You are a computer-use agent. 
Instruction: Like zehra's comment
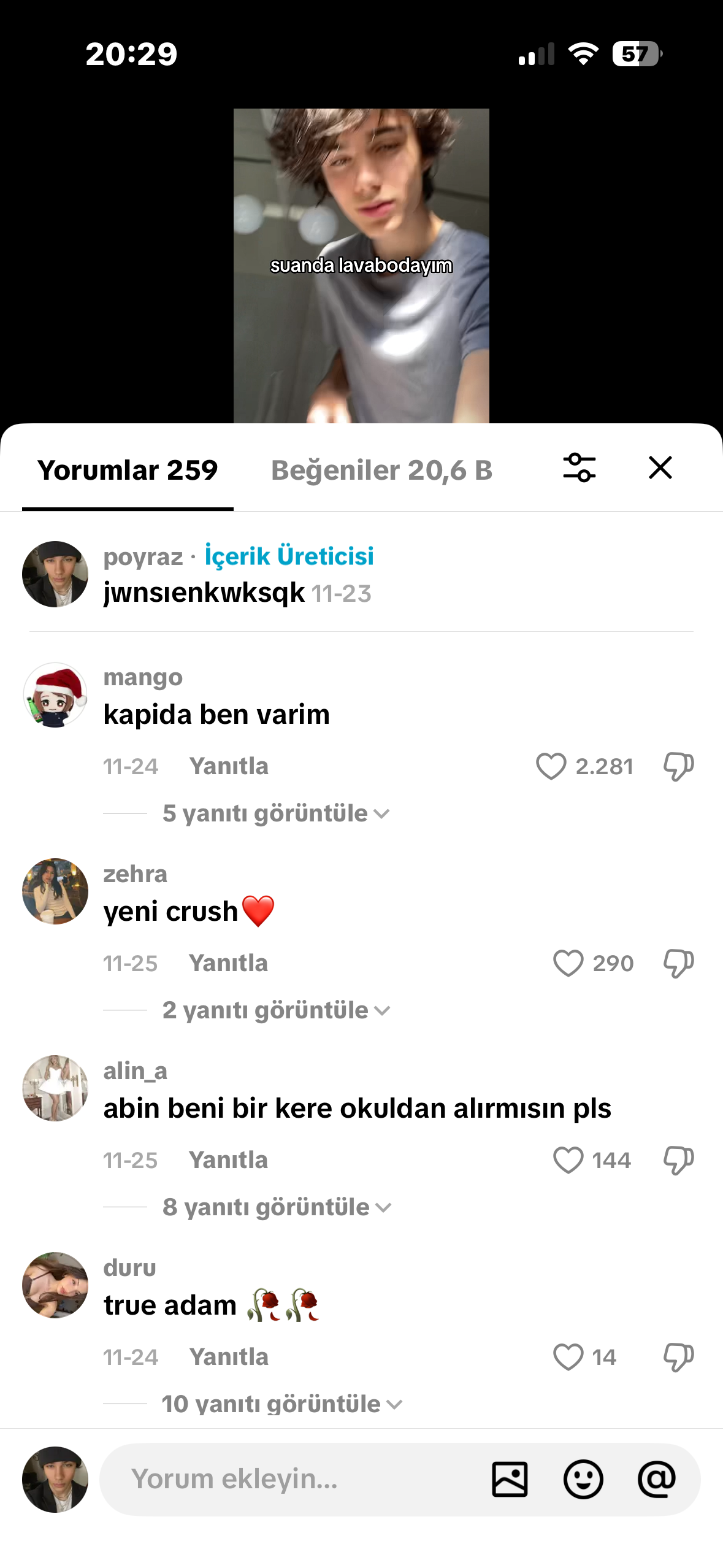[x=568, y=964]
